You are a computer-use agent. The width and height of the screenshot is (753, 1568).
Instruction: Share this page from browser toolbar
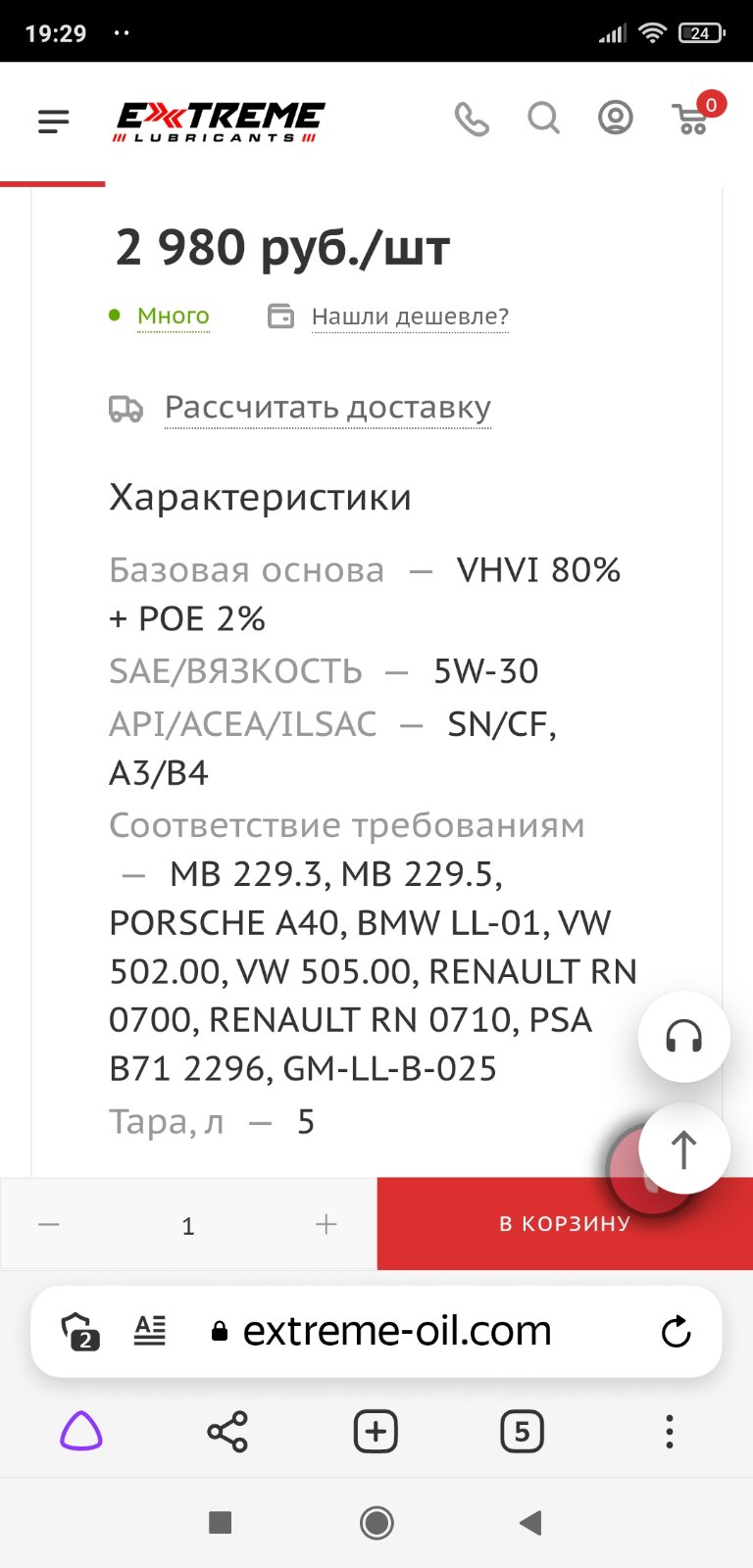(227, 1433)
